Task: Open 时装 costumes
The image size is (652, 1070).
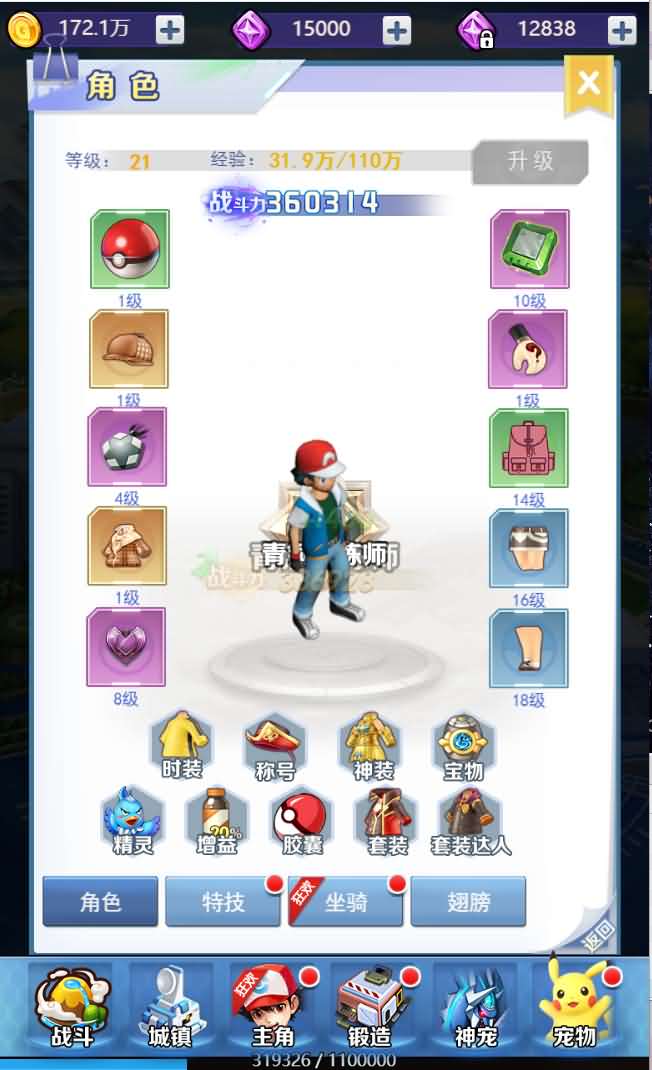Action: pyautogui.click(x=182, y=746)
